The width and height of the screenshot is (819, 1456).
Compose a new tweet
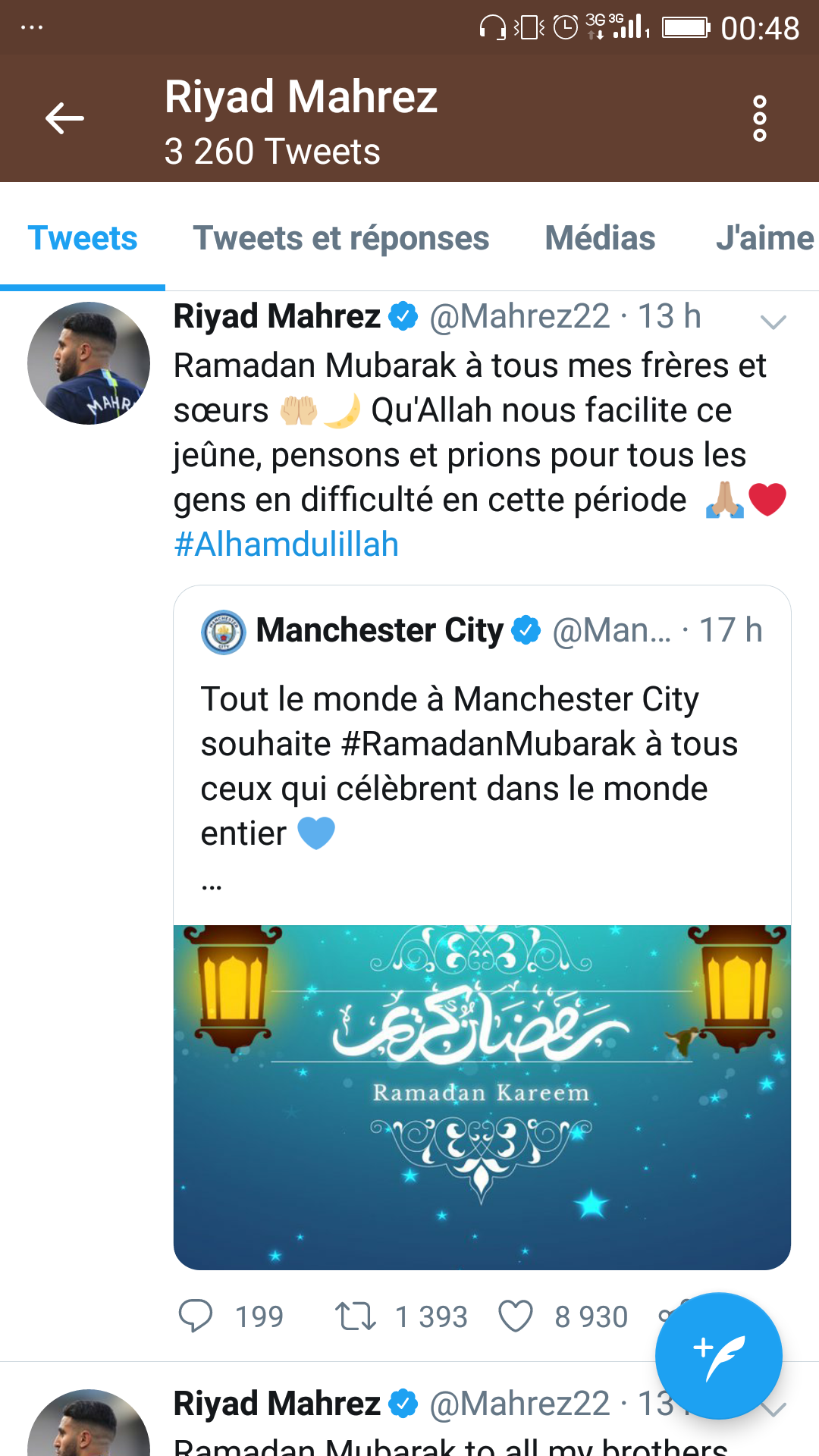click(x=718, y=1355)
